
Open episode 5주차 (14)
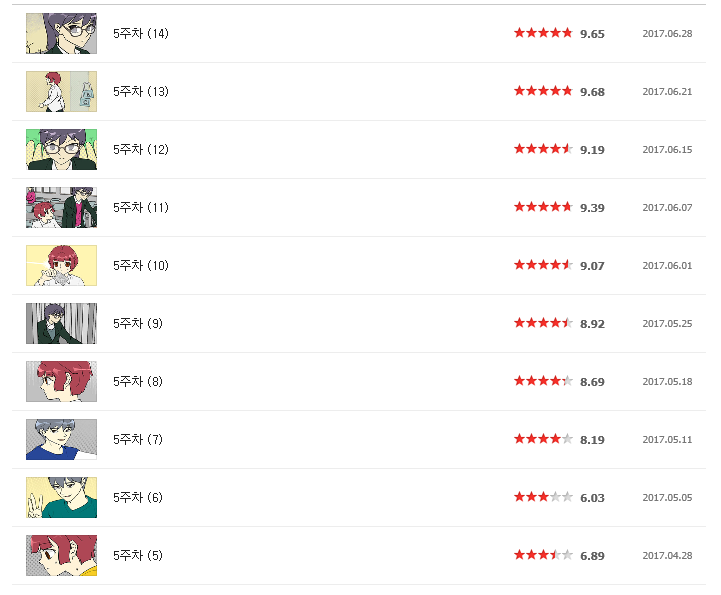pyautogui.click(x=140, y=34)
